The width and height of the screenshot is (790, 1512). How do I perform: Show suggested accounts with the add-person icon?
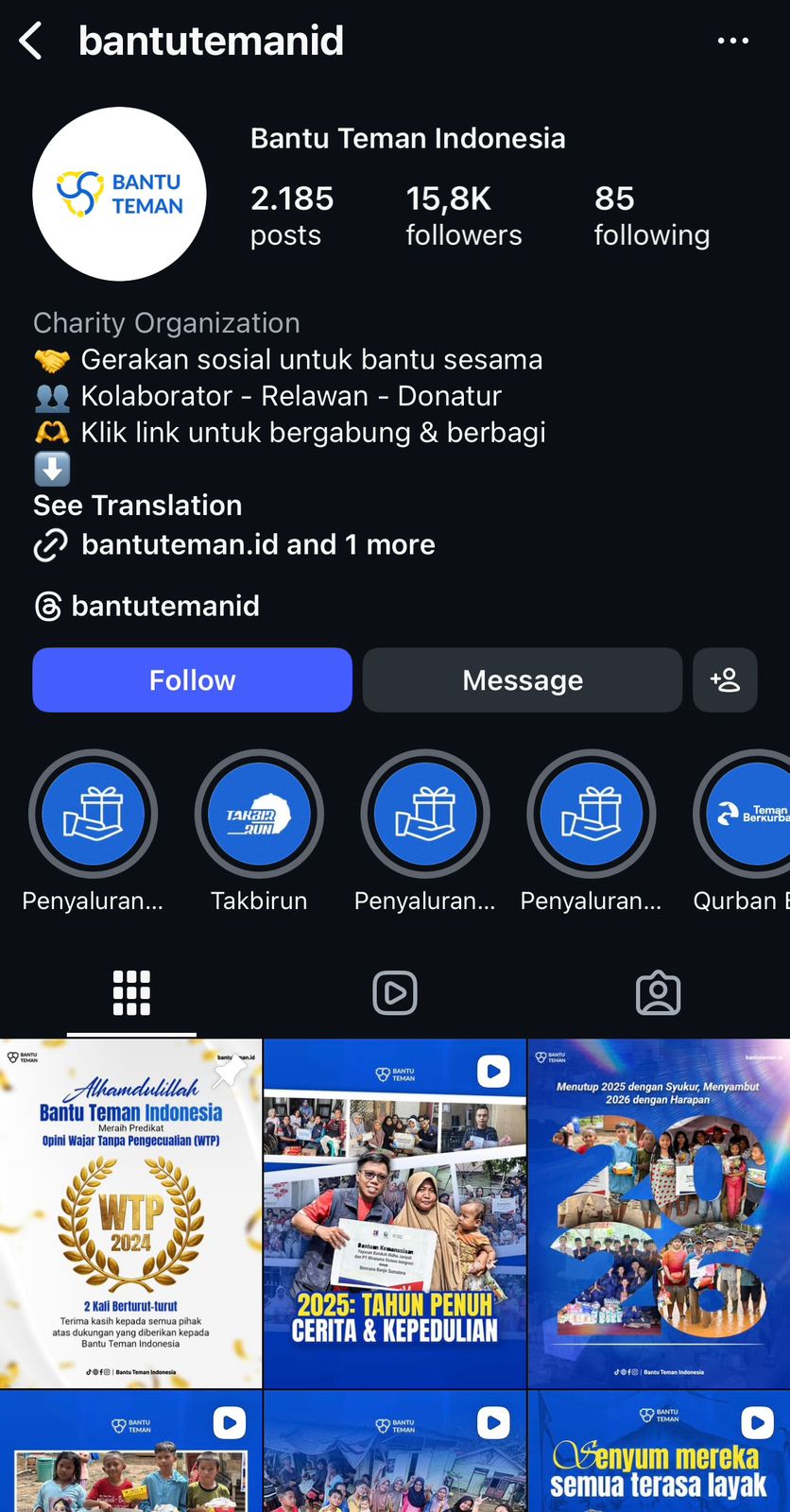coord(725,680)
